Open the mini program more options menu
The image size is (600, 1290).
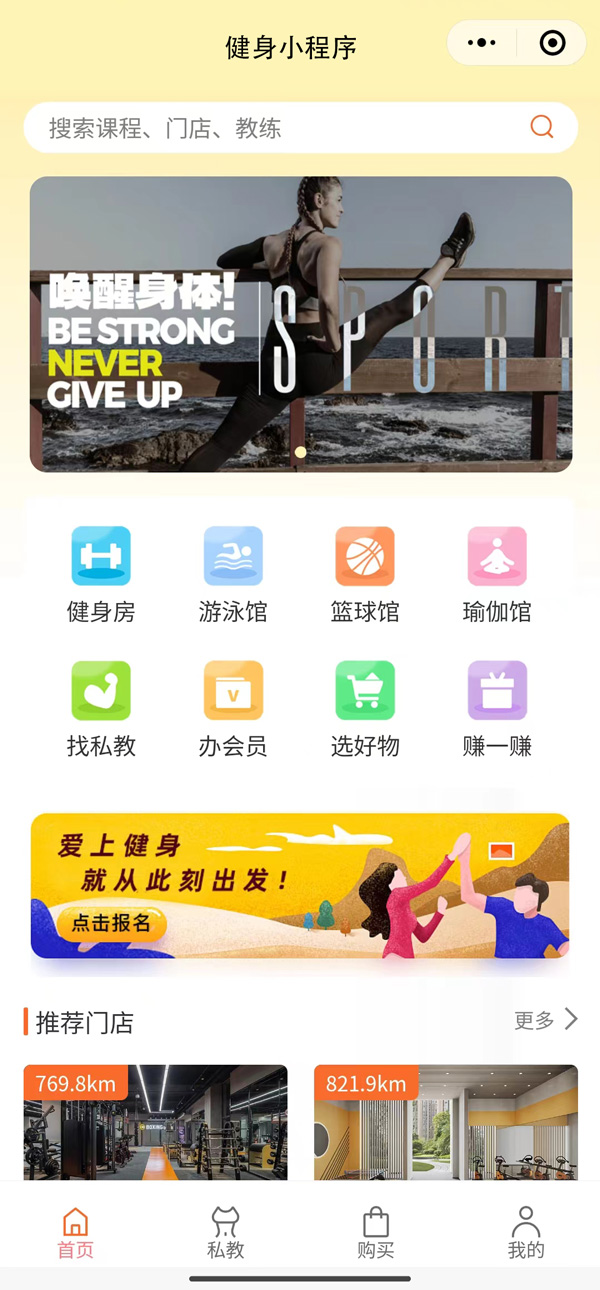coord(481,43)
